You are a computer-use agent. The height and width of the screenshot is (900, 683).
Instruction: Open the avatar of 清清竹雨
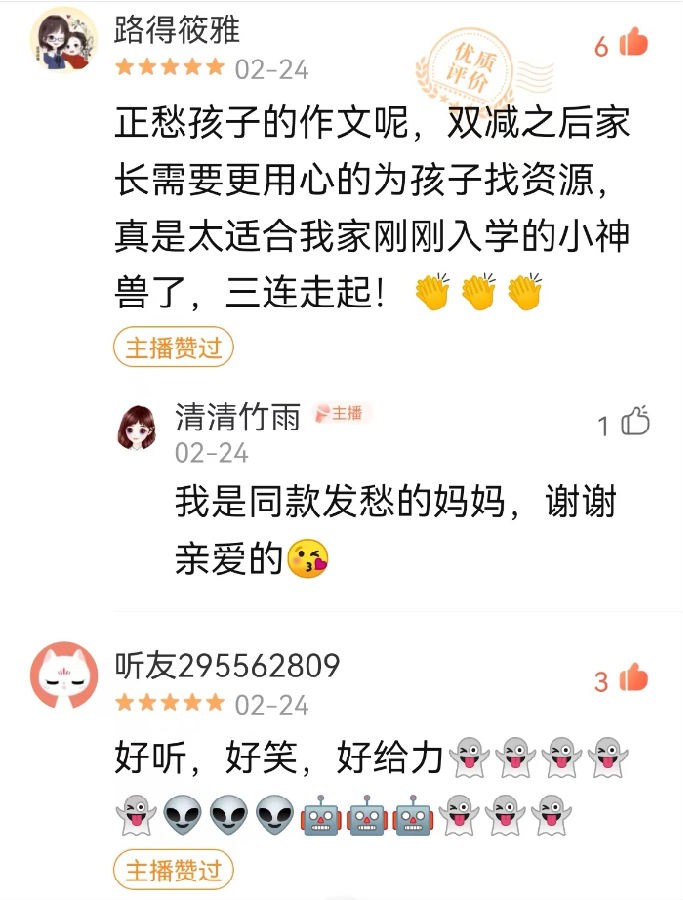137,429
